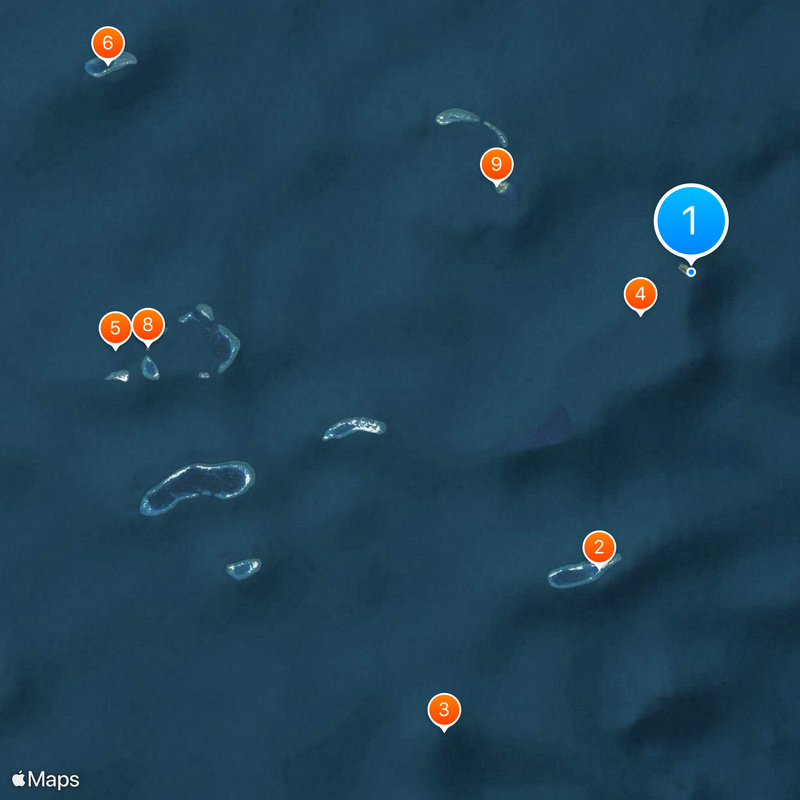Open map pin number 3
The height and width of the screenshot is (800, 800).
[x=444, y=710]
